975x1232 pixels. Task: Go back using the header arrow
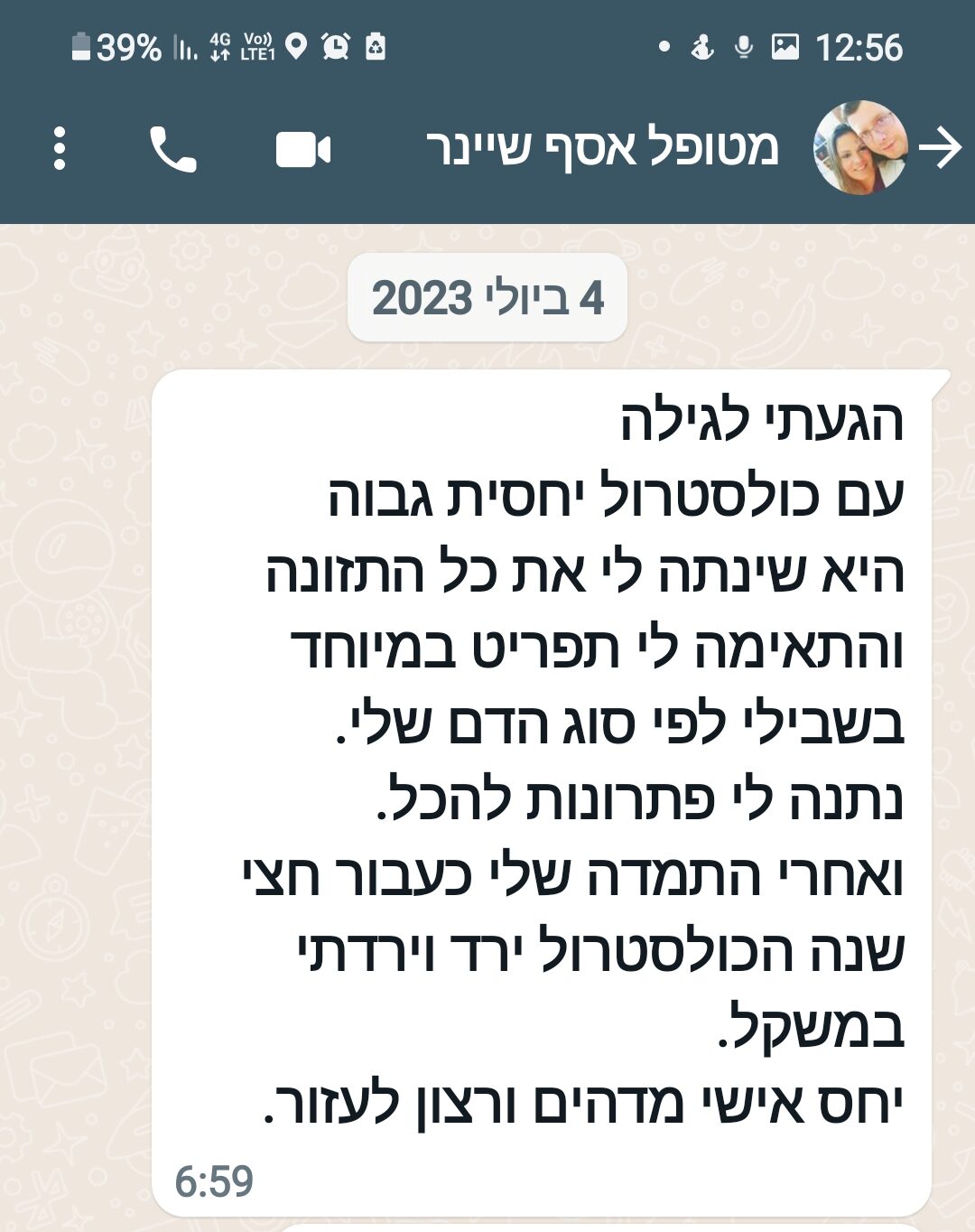(941, 148)
